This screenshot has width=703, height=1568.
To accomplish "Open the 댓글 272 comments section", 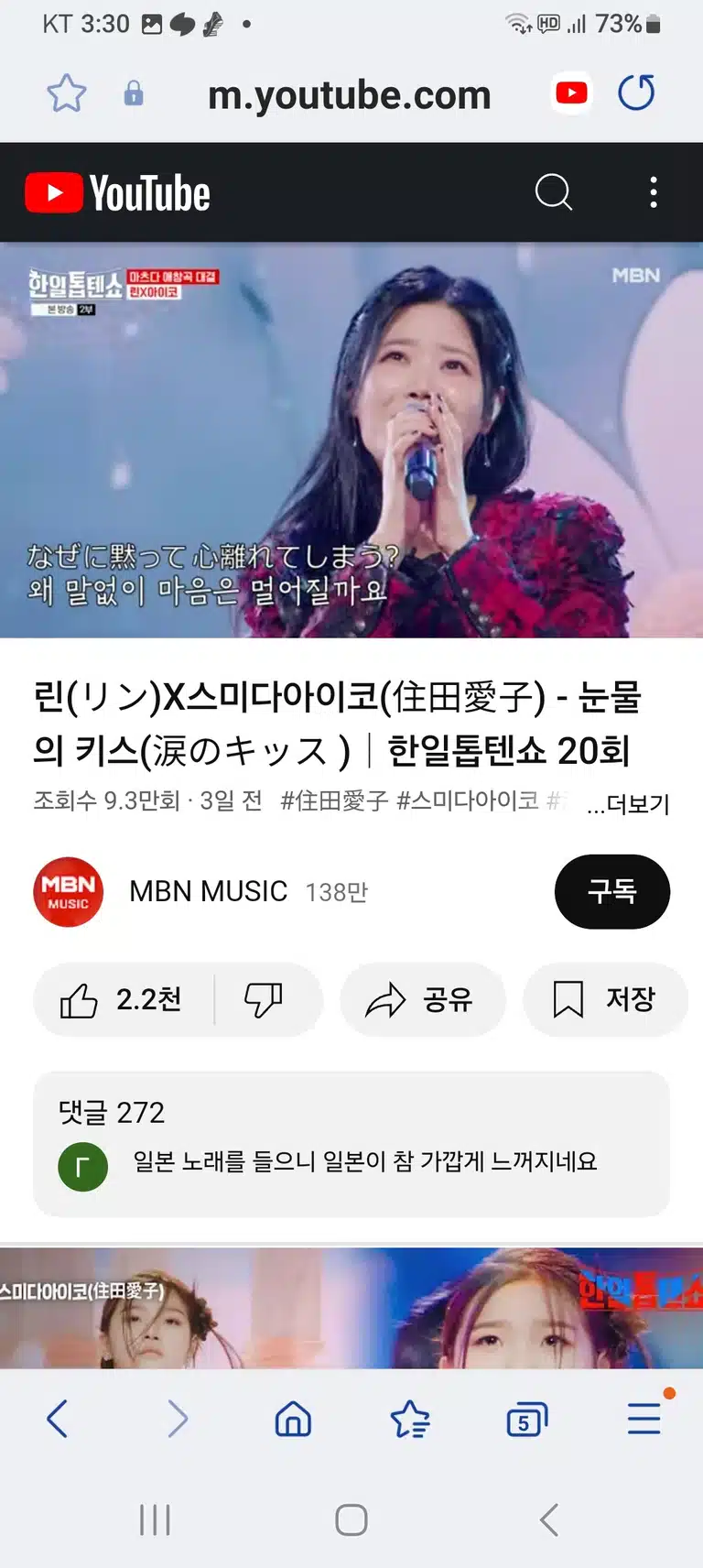I will click(351, 1144).
